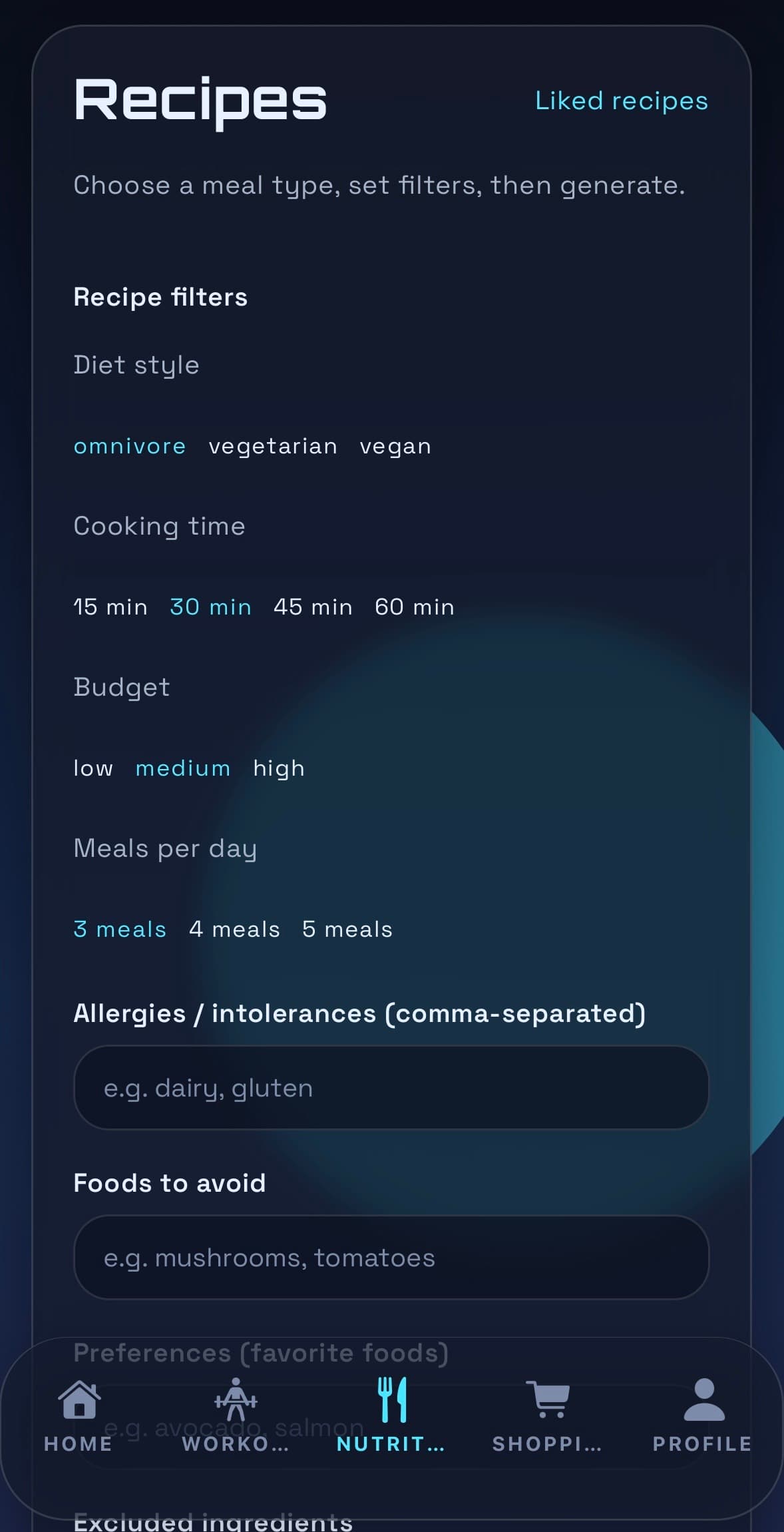Tap the Nutrition fork and knife icon
This screenshot has height=1532, width=784.
391,1402
